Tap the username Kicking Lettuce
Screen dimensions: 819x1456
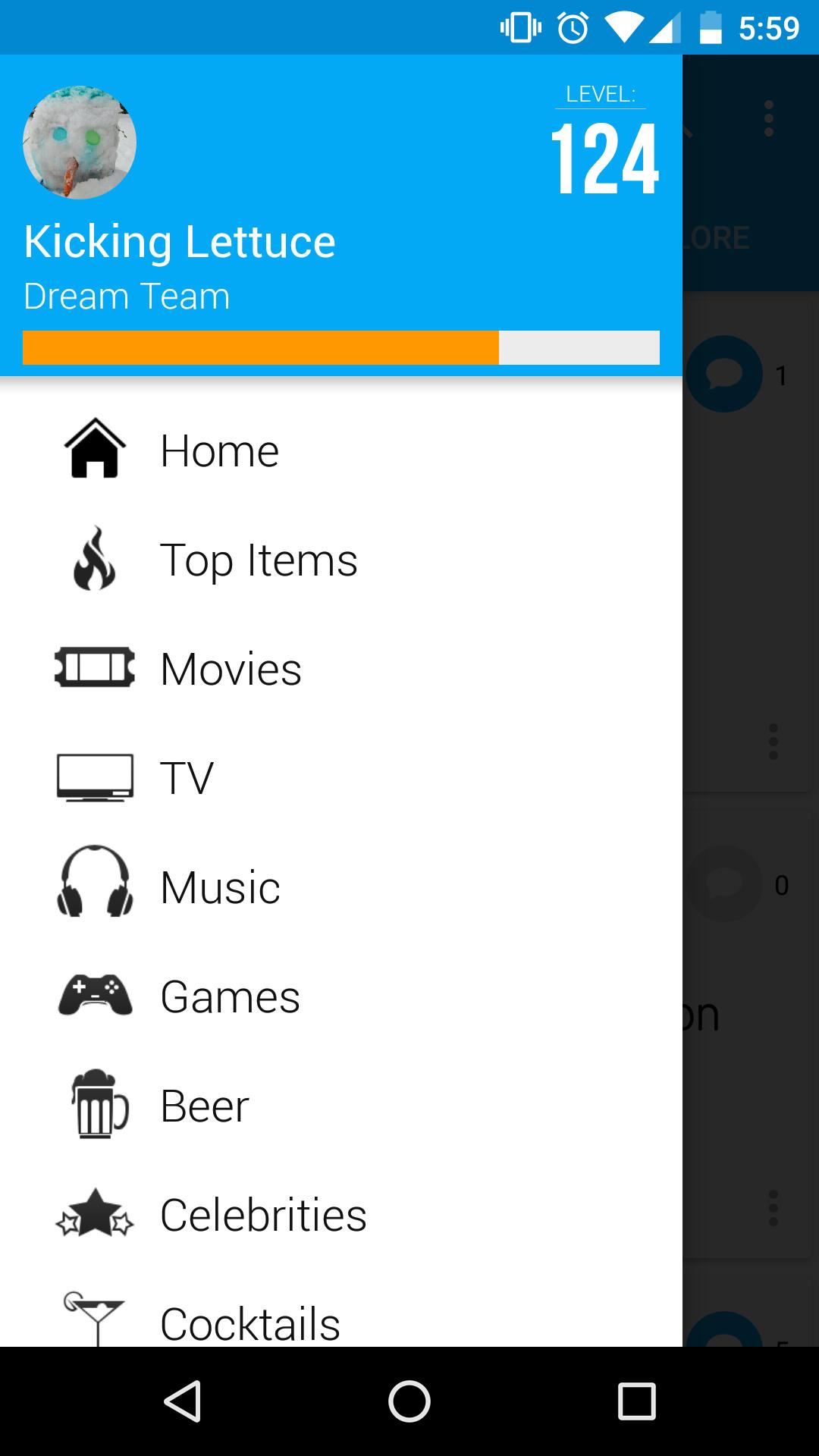coord(180,241)
